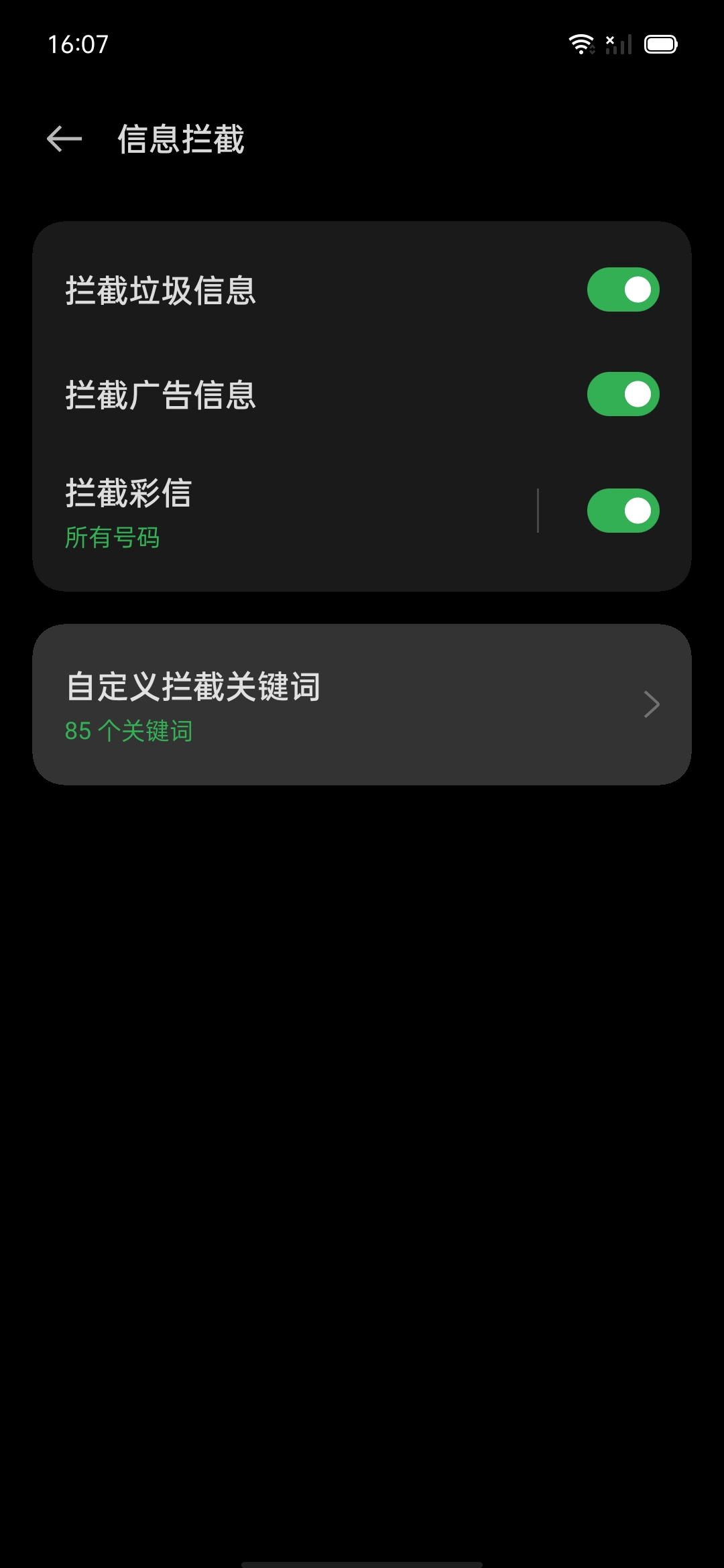
Task: Toggle off 拦截垃圾信息 switch
Action: pos(623,289)
